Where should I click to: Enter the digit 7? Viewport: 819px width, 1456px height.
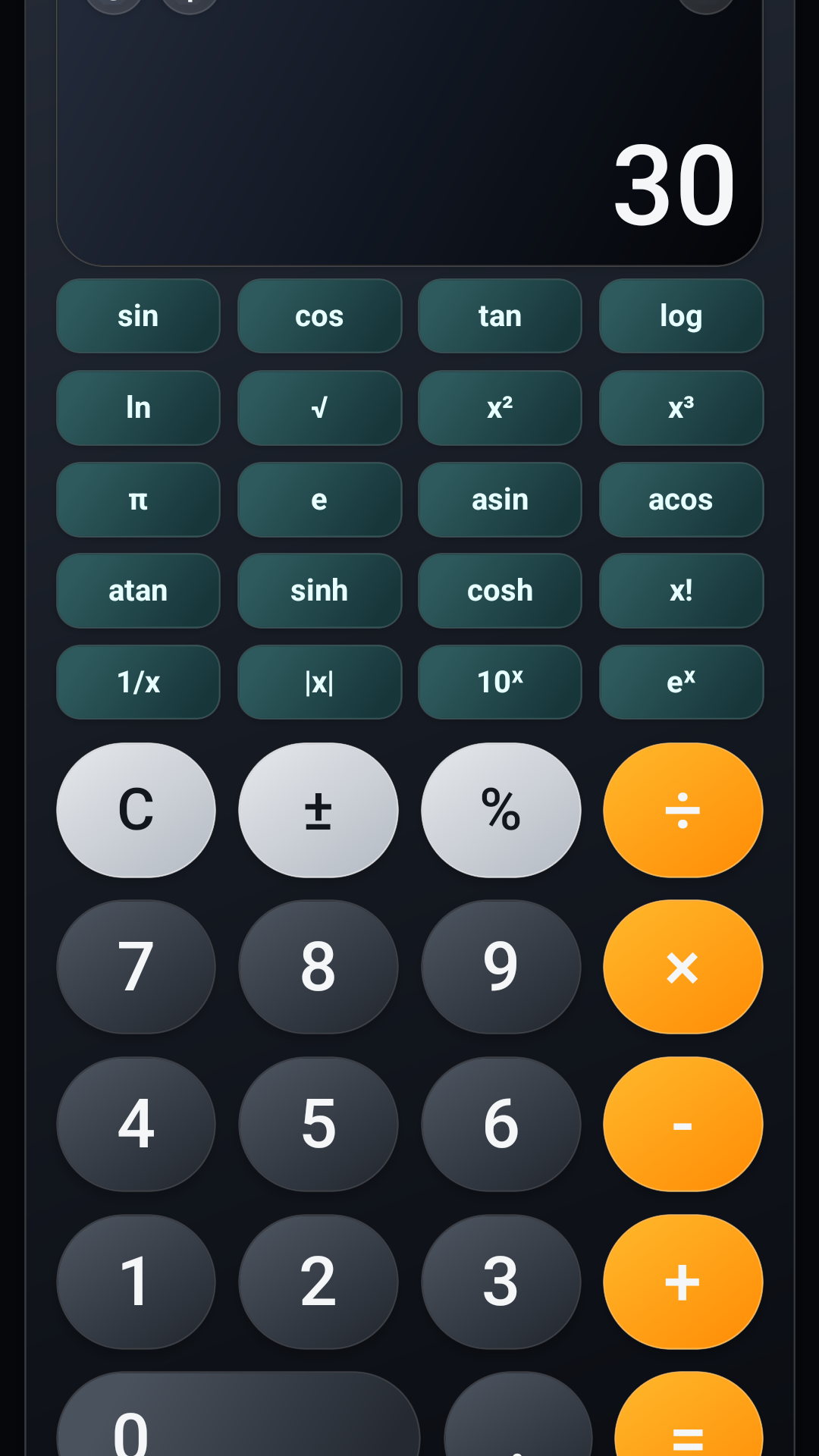coord(136,967)
